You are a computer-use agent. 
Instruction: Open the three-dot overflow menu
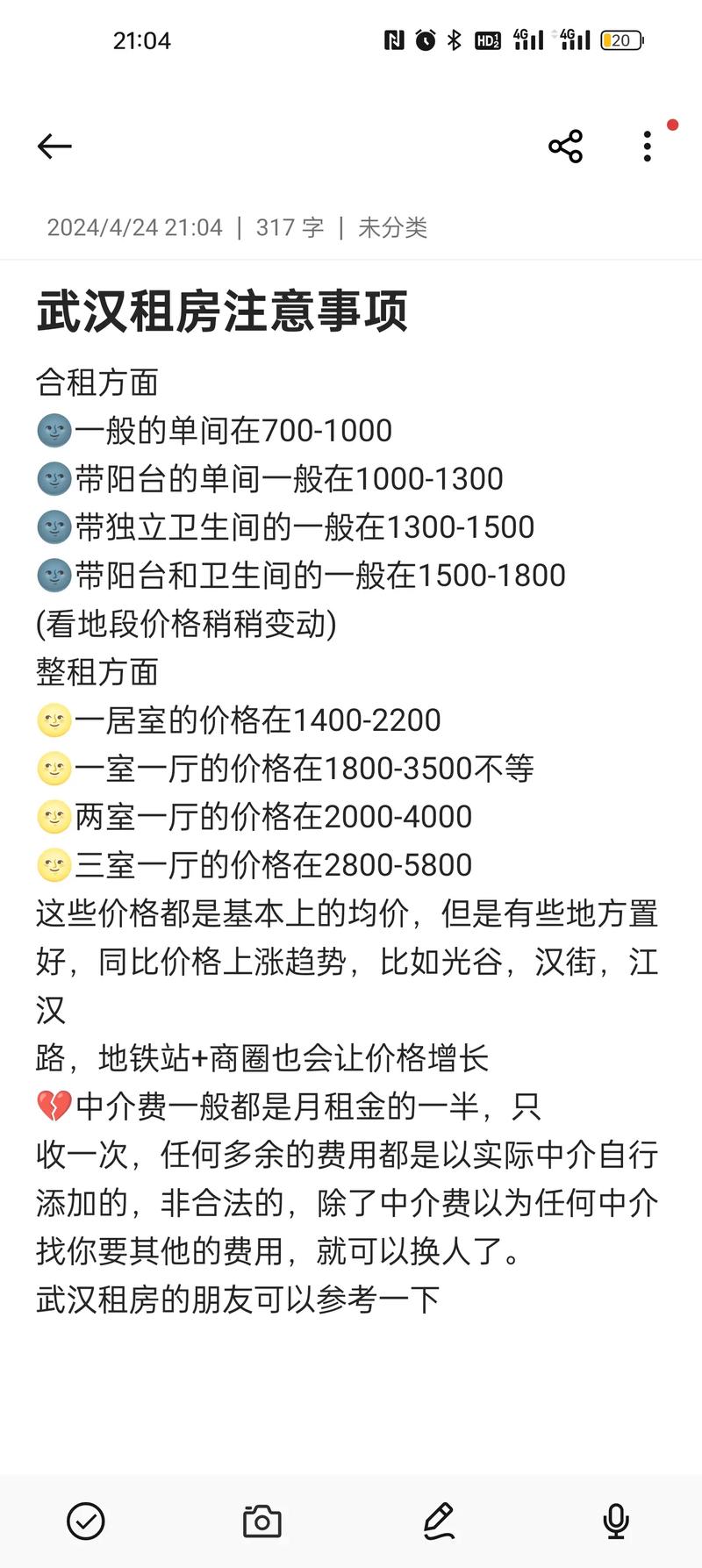point(648,147)
